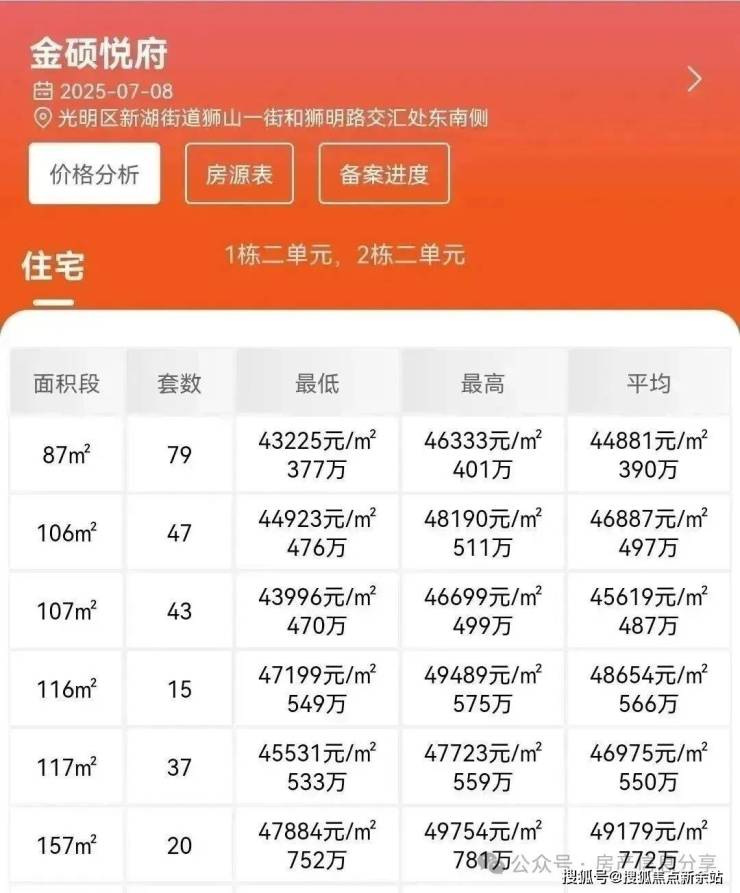Screen dimensions: 740x893
Task: Select the 住宅 category tab
Action: pos(52,267)
